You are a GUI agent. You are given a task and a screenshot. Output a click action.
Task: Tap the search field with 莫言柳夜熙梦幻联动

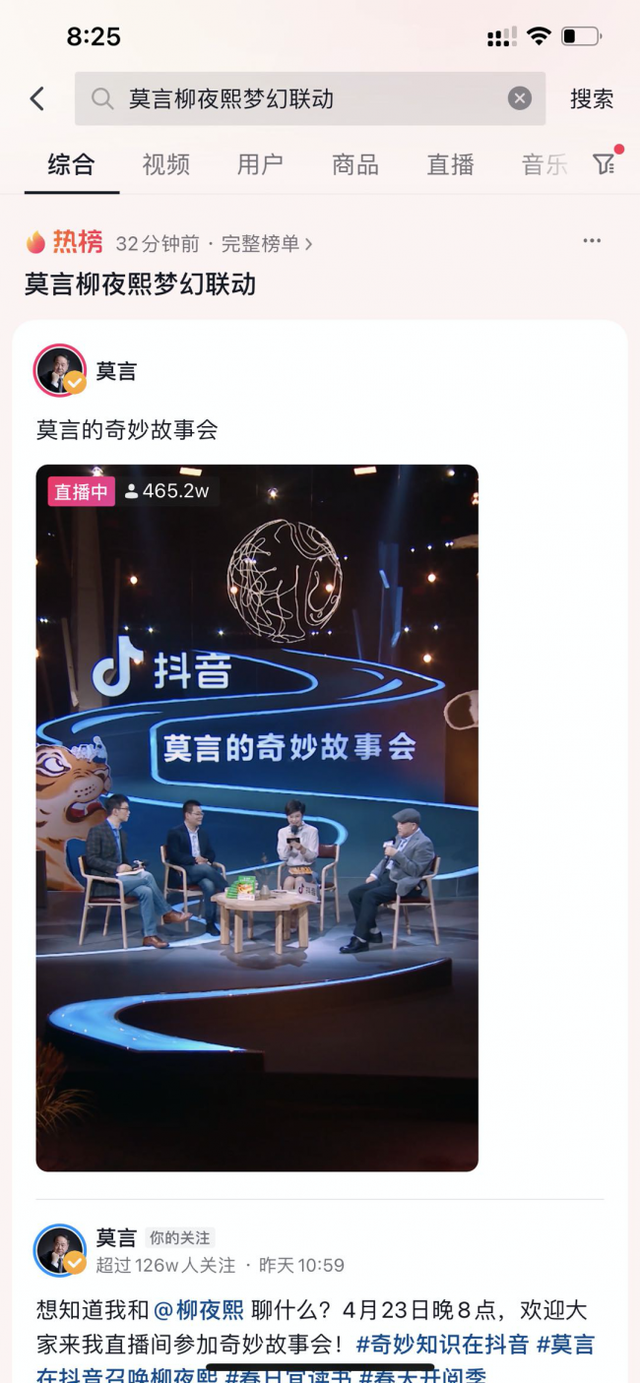[310, 99]
